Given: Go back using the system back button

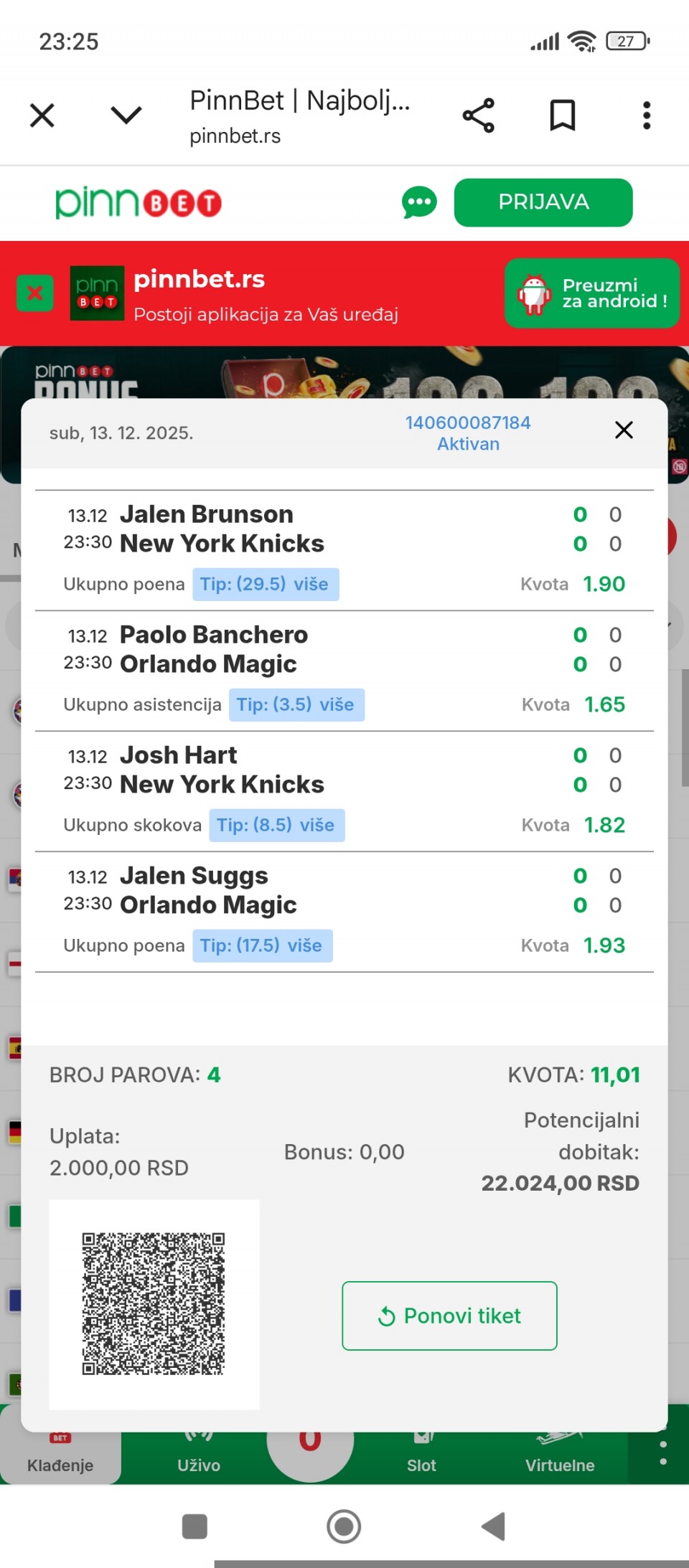Looking at the screenshot, I should (493, 1526).
